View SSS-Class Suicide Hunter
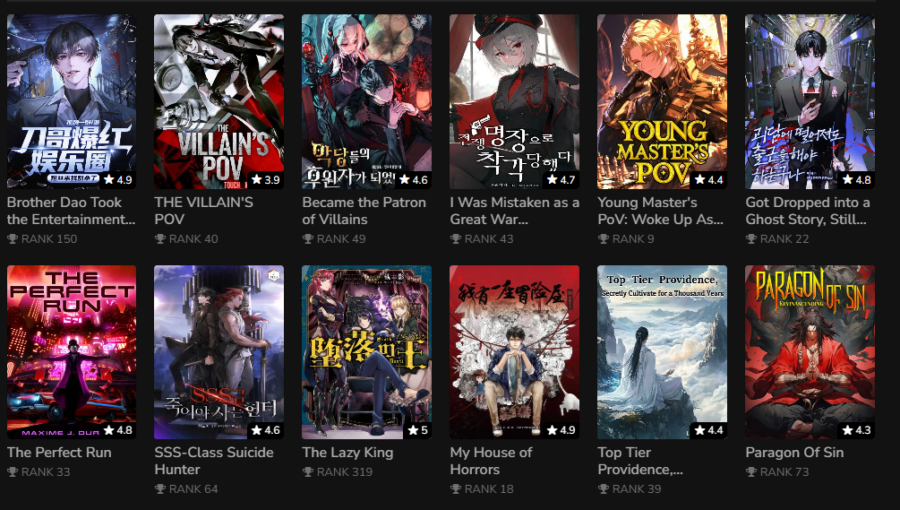Image resolution: width=900 pixels, height=510 pixels. point(219,352)
